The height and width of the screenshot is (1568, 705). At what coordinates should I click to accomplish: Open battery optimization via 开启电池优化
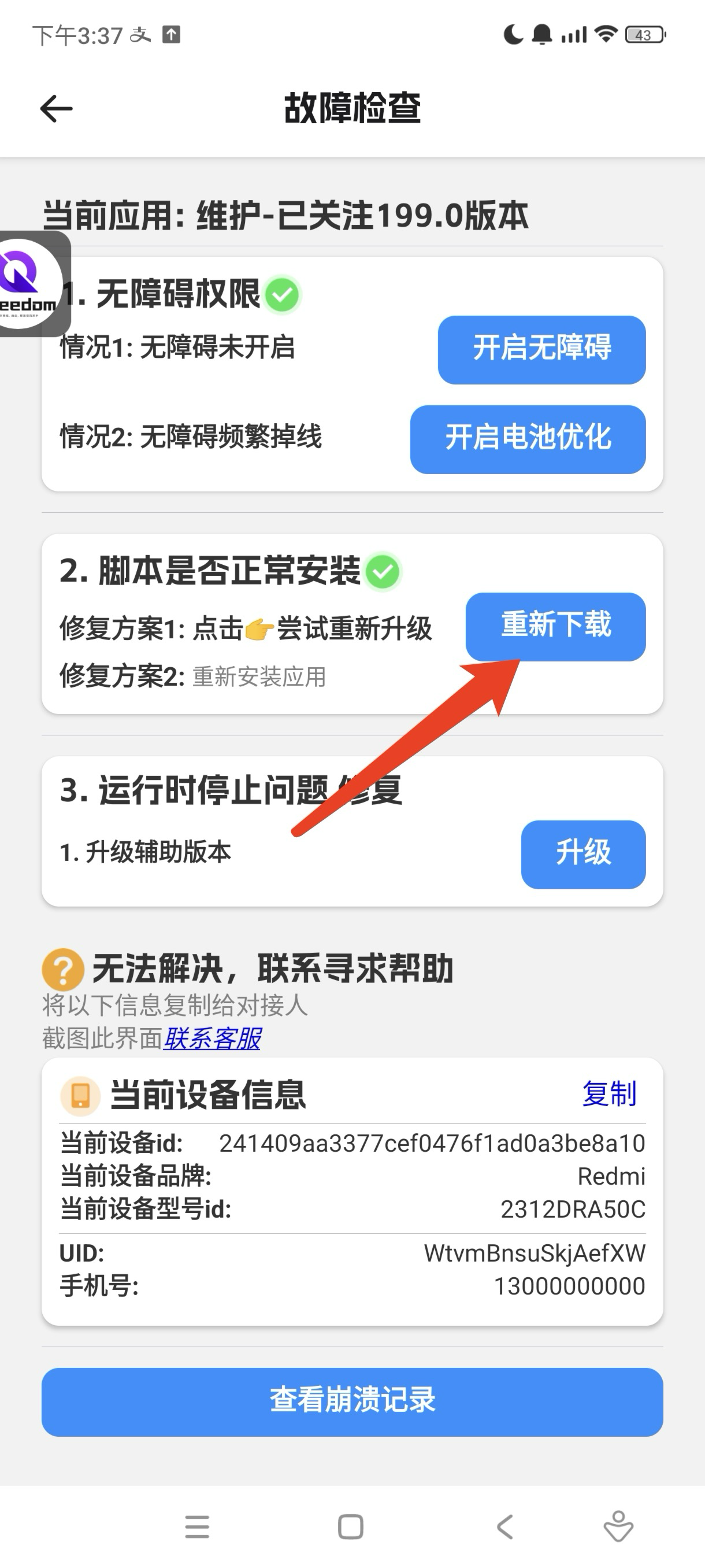click(x=528, y=439)
